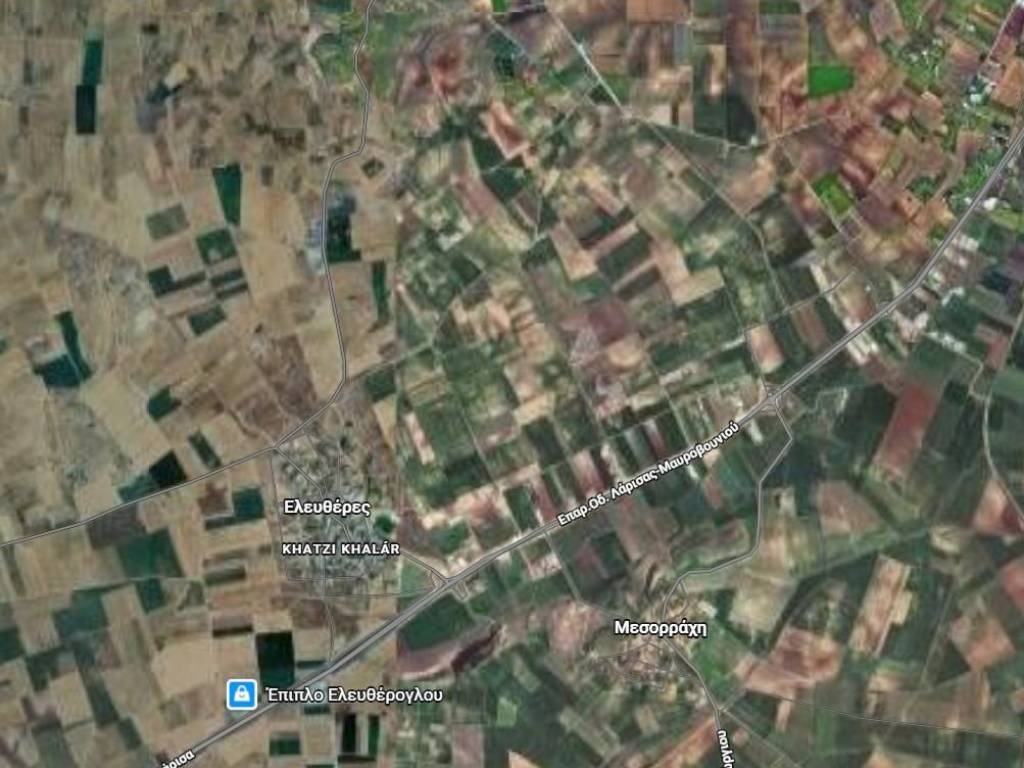Open the Έπιπλο Ελευθέρογλου place marker
Screen dimensions: 1024x768
240,693
